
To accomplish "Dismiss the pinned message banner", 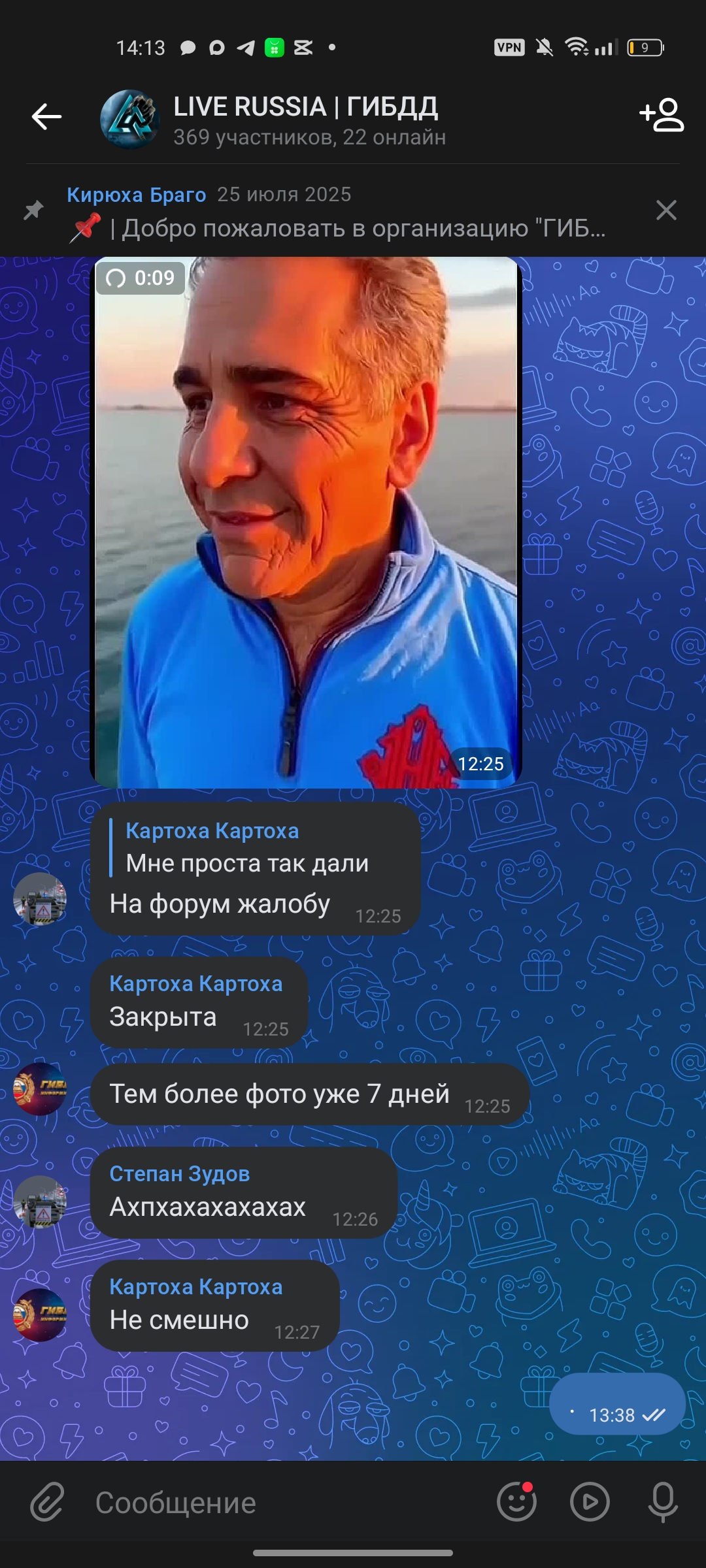I will point(666,210).
